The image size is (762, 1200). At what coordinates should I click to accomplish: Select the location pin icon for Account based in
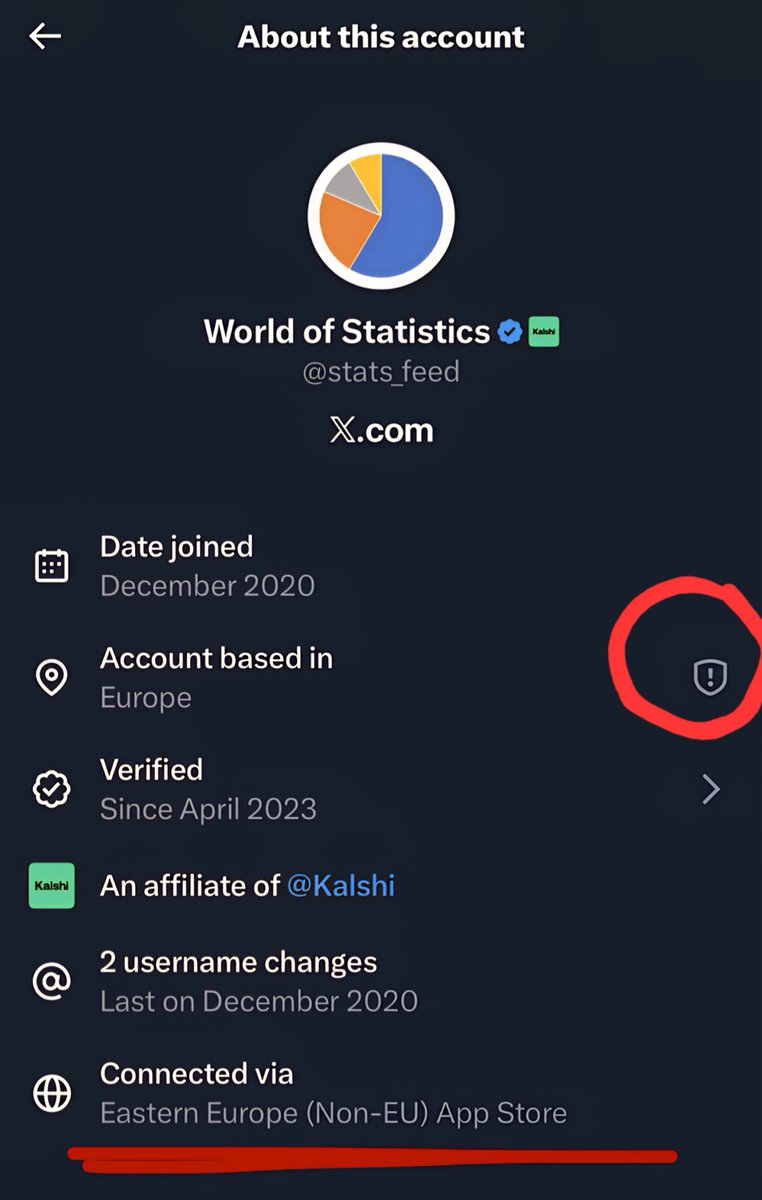coord(51,676)
